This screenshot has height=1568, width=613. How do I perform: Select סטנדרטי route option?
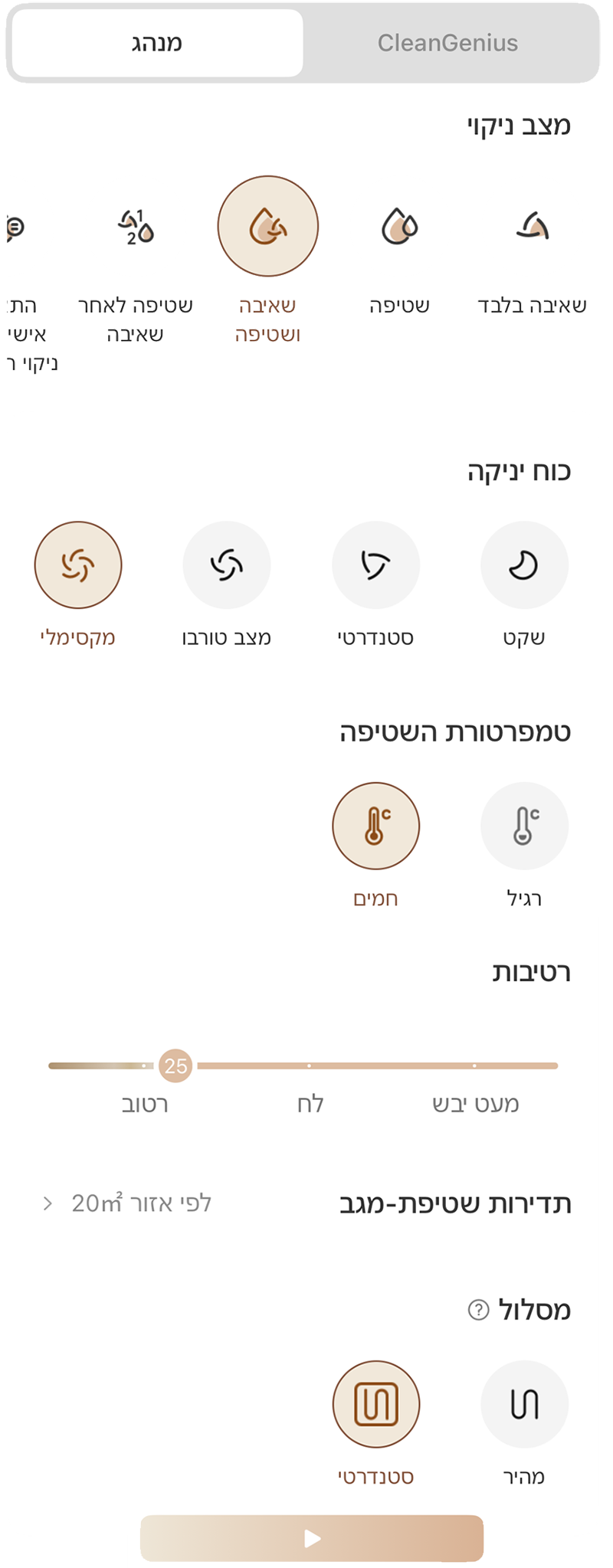[x=375, y=1404]
